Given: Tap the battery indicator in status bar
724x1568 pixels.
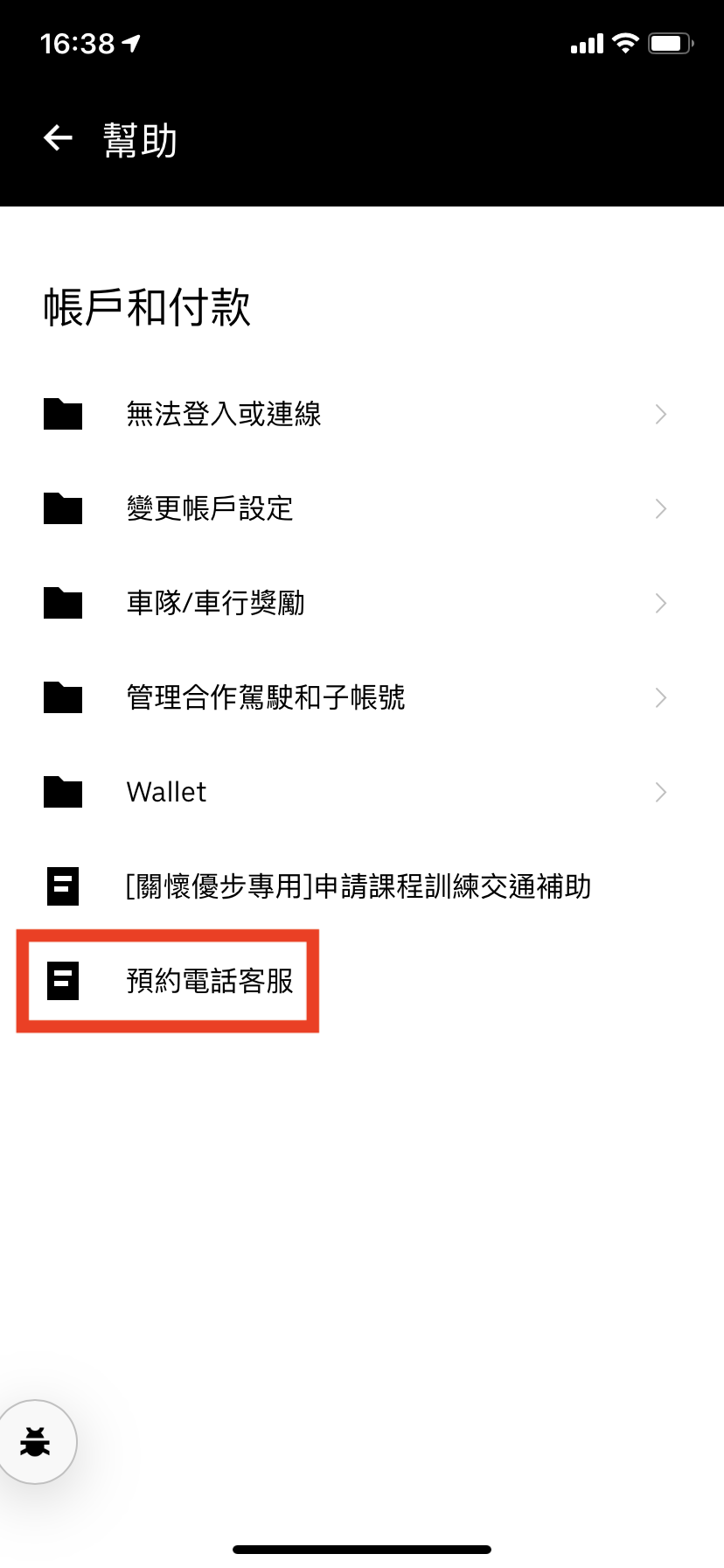Looking at the screenshot, I should point(670,43).
